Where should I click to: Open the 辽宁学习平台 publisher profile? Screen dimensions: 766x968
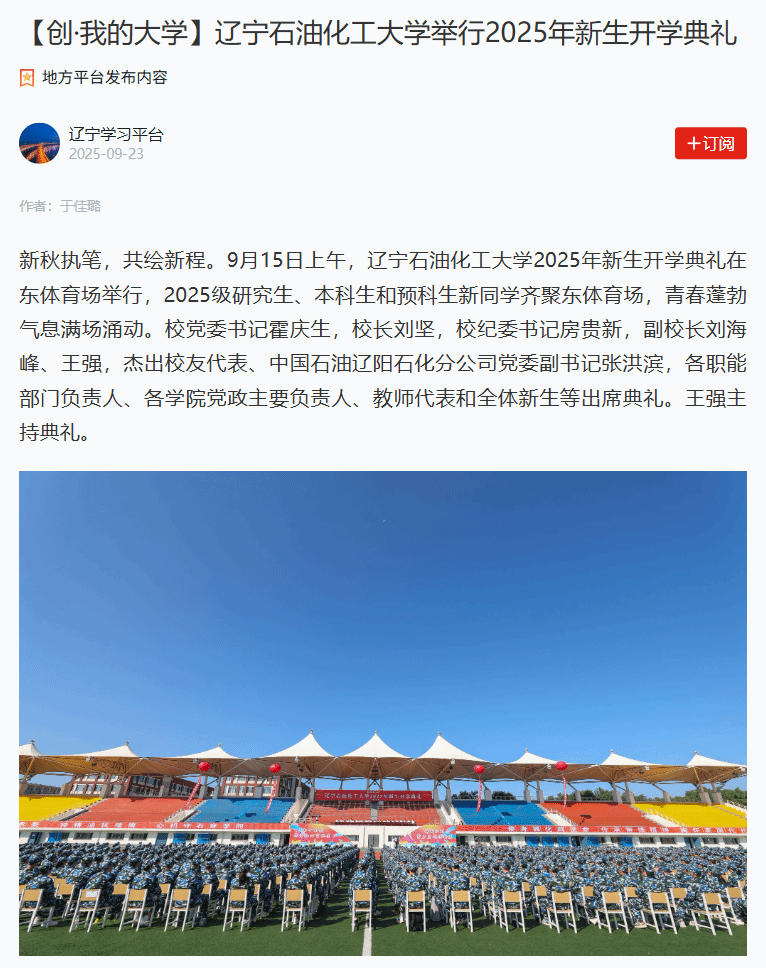[x=115, y=135]
